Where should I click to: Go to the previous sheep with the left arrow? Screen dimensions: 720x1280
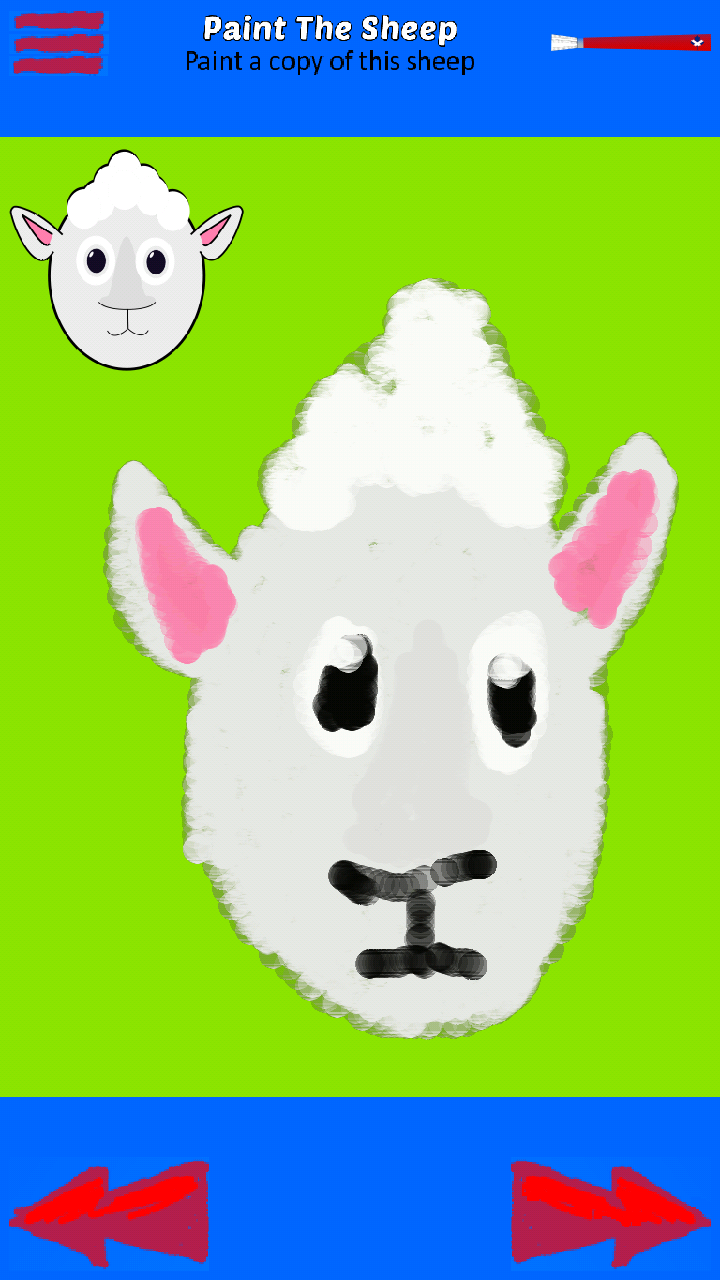[x=110, y=1212]
